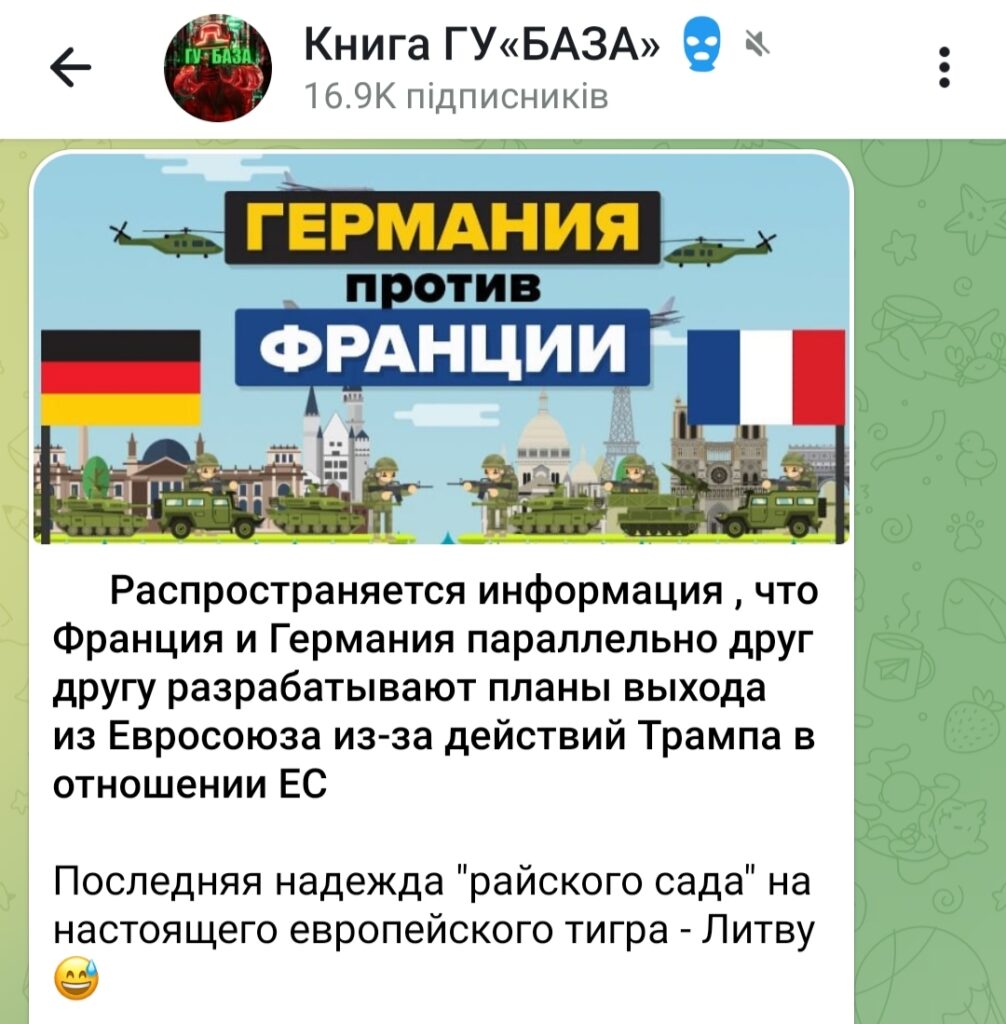The height and width of the screenshot is (1024, 1006).
Task: Open the Книга ГУ«БАЗА» channel avatar
Action: tap(217, 68)
